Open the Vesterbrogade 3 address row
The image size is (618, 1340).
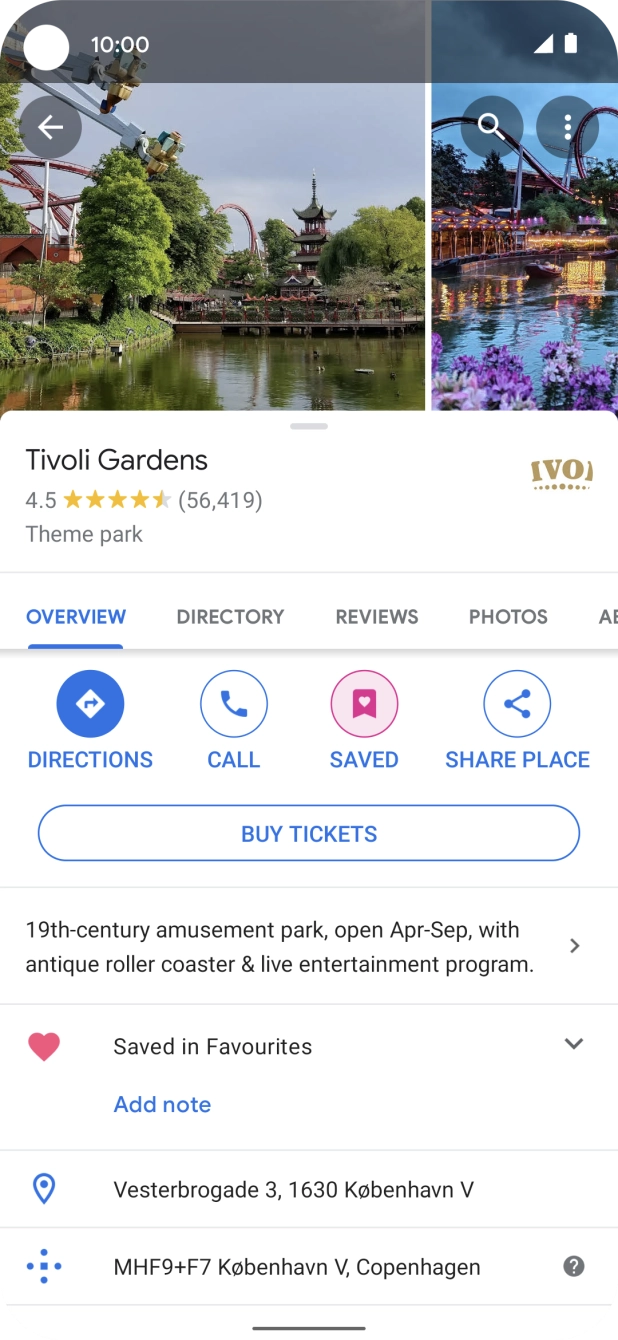(x=293, y=1190)
